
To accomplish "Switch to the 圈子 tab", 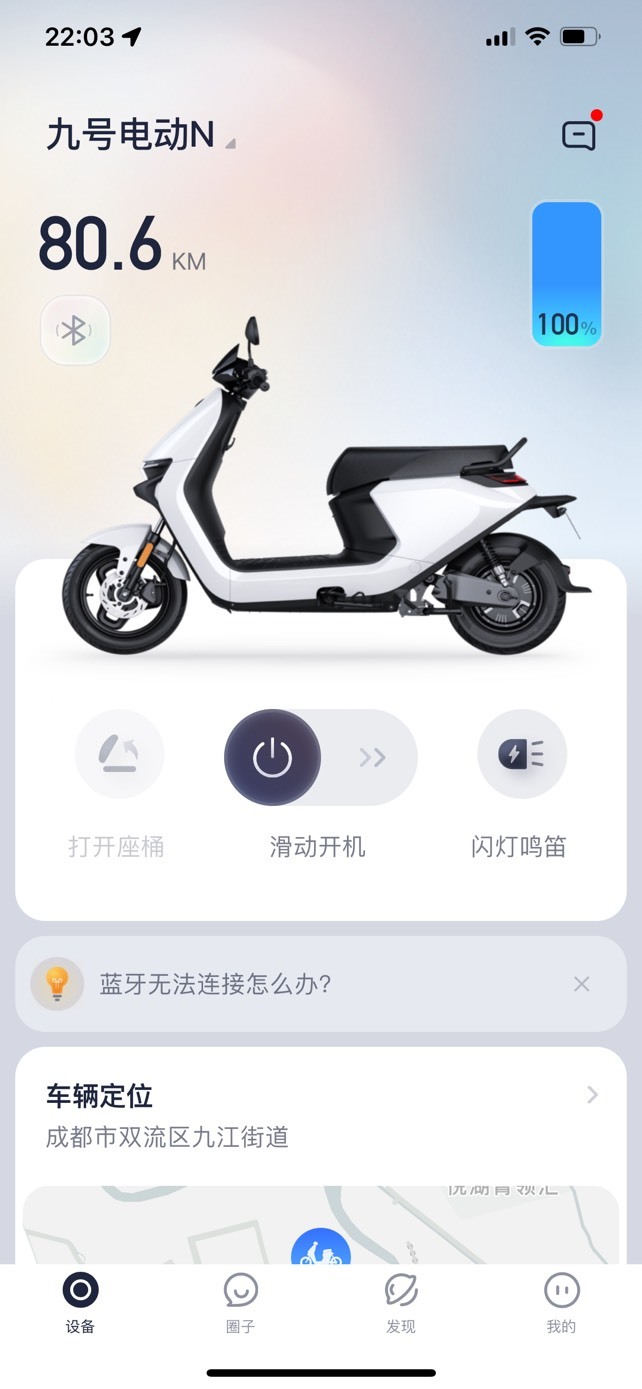I will 241,1303.
